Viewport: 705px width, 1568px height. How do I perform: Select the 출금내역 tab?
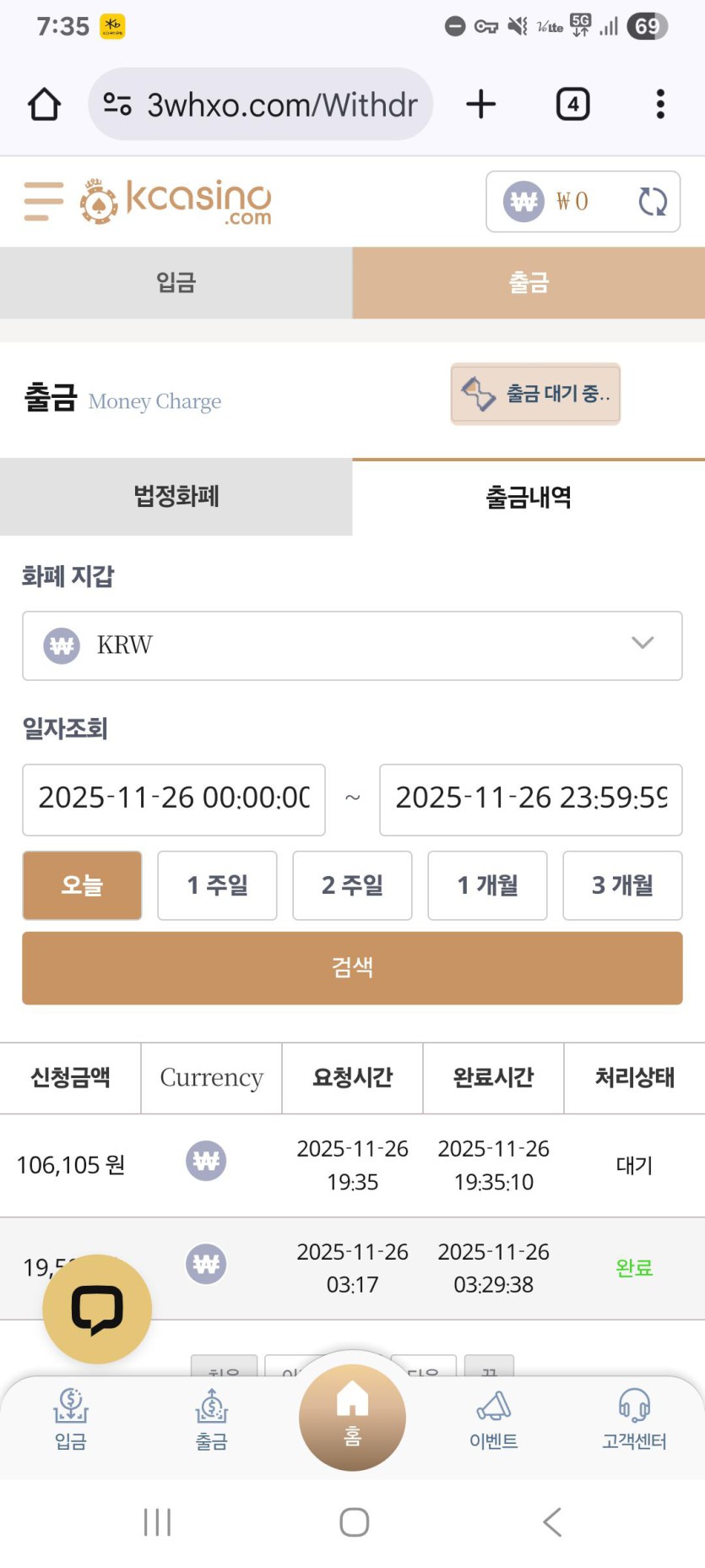pyautogui.click(x=529, y=497)
